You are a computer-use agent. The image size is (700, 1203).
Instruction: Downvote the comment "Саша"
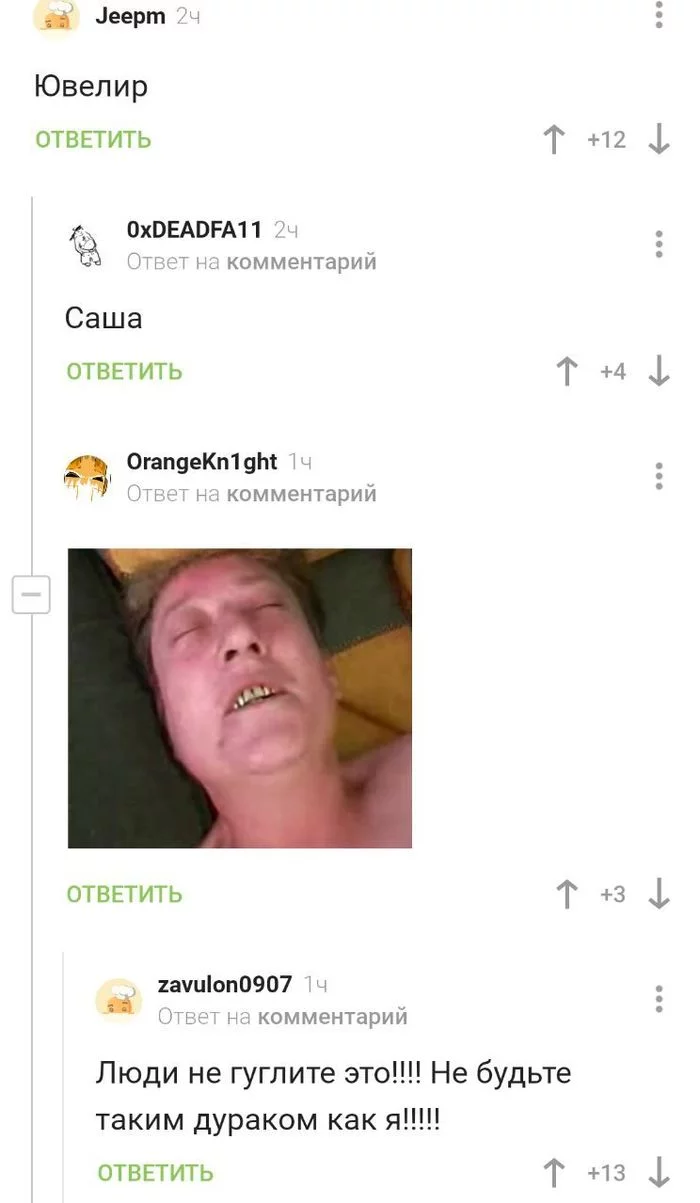tap(658, 371)
